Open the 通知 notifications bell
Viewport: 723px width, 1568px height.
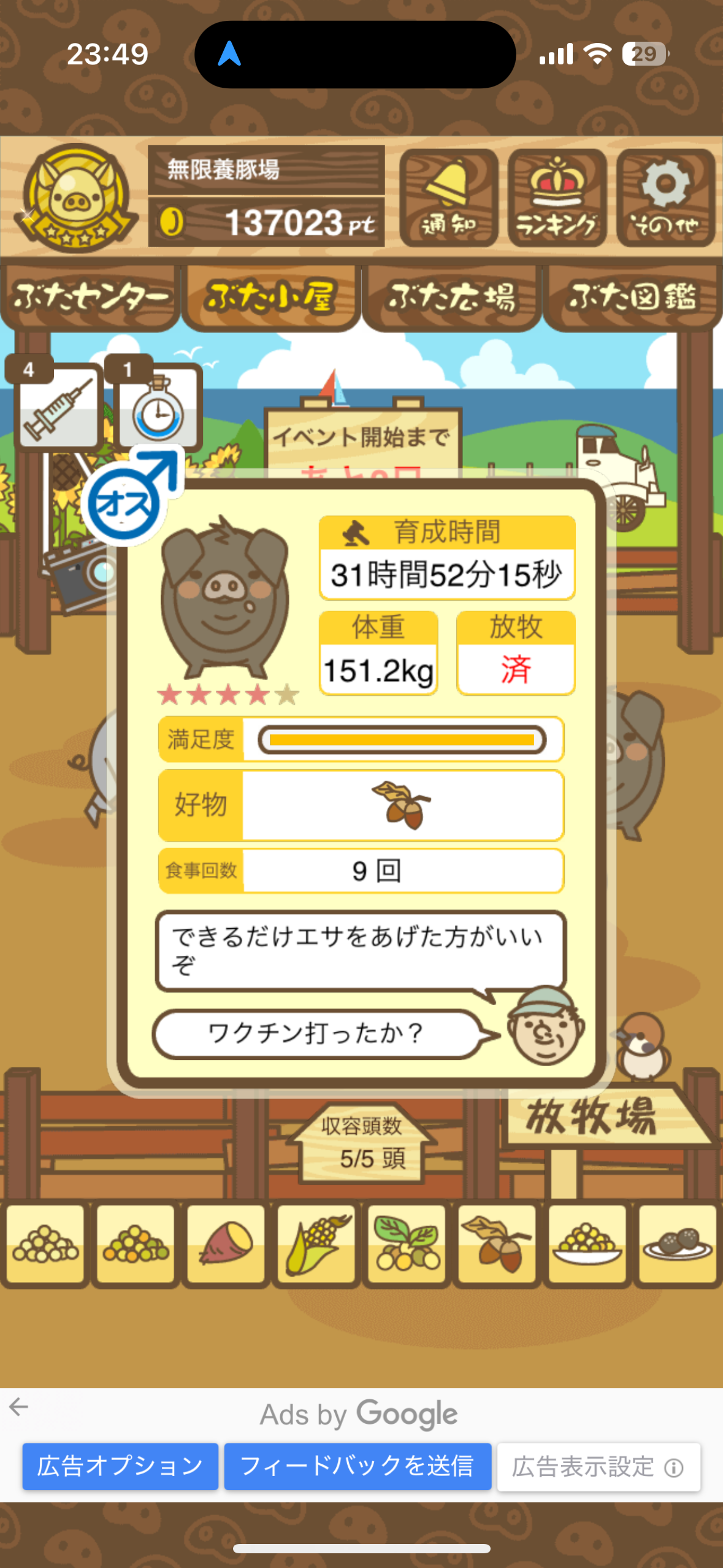click(x=448, y=198)
